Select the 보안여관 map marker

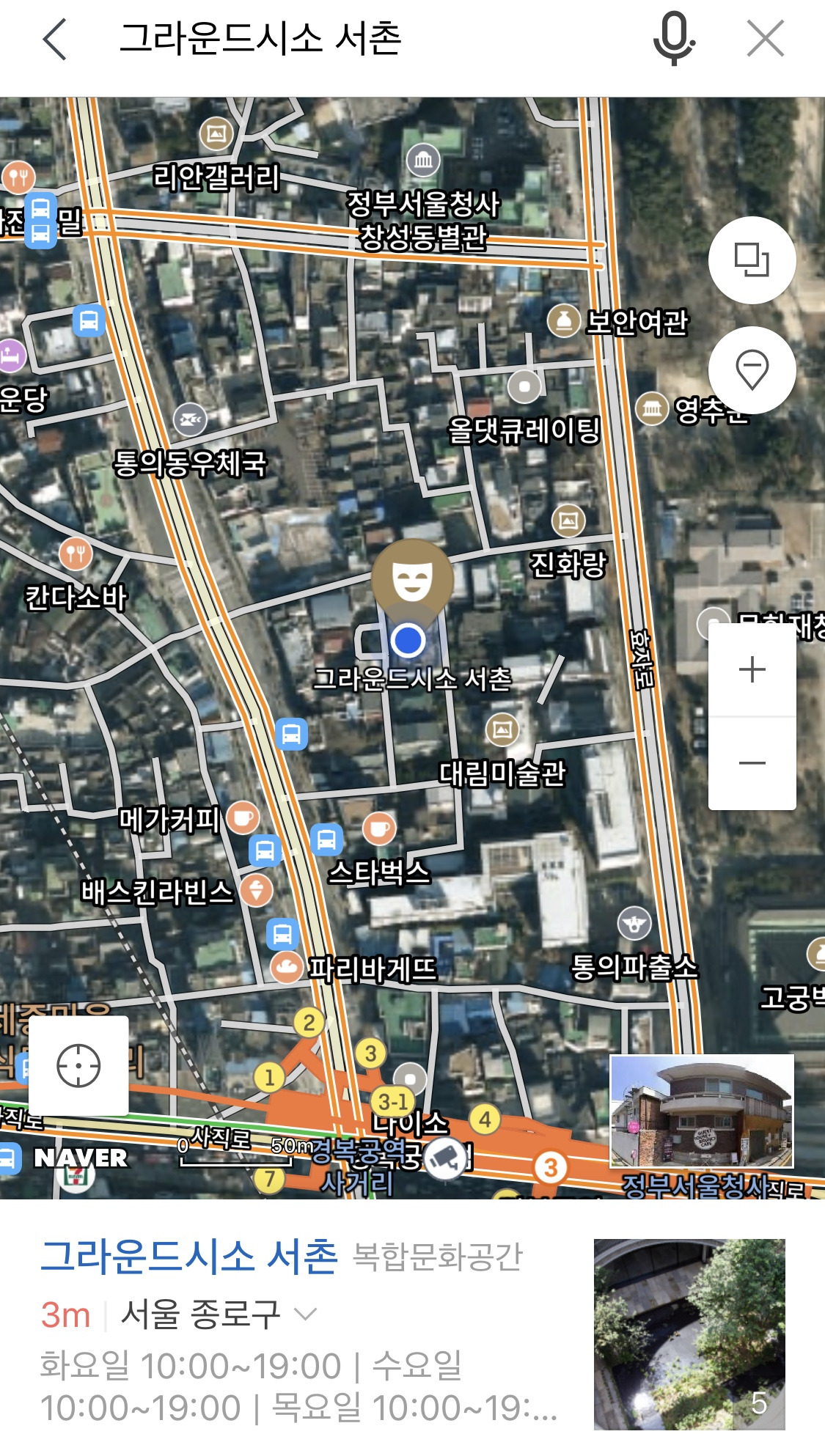pyautogui.click(x=564, y=321)
